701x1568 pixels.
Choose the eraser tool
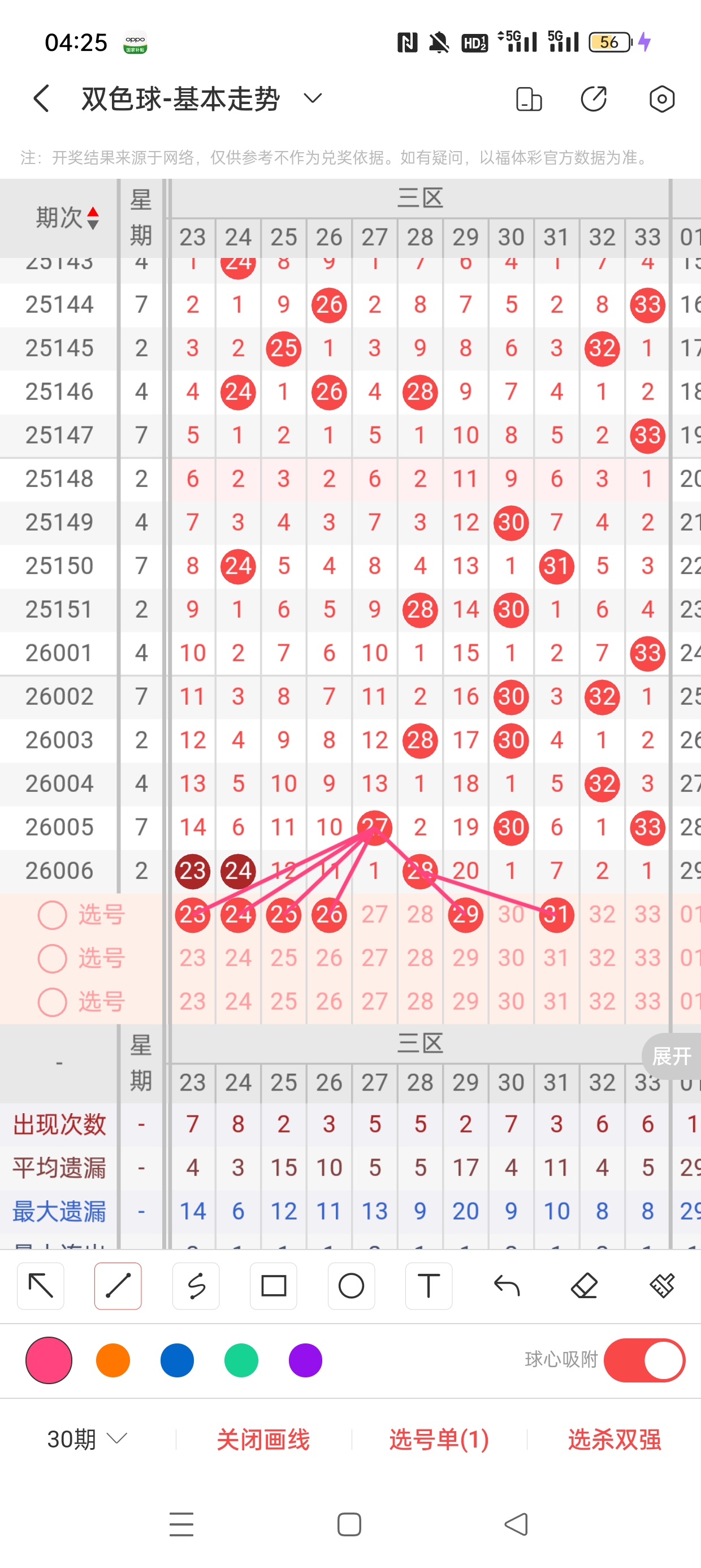click(x=584, y=1286)
